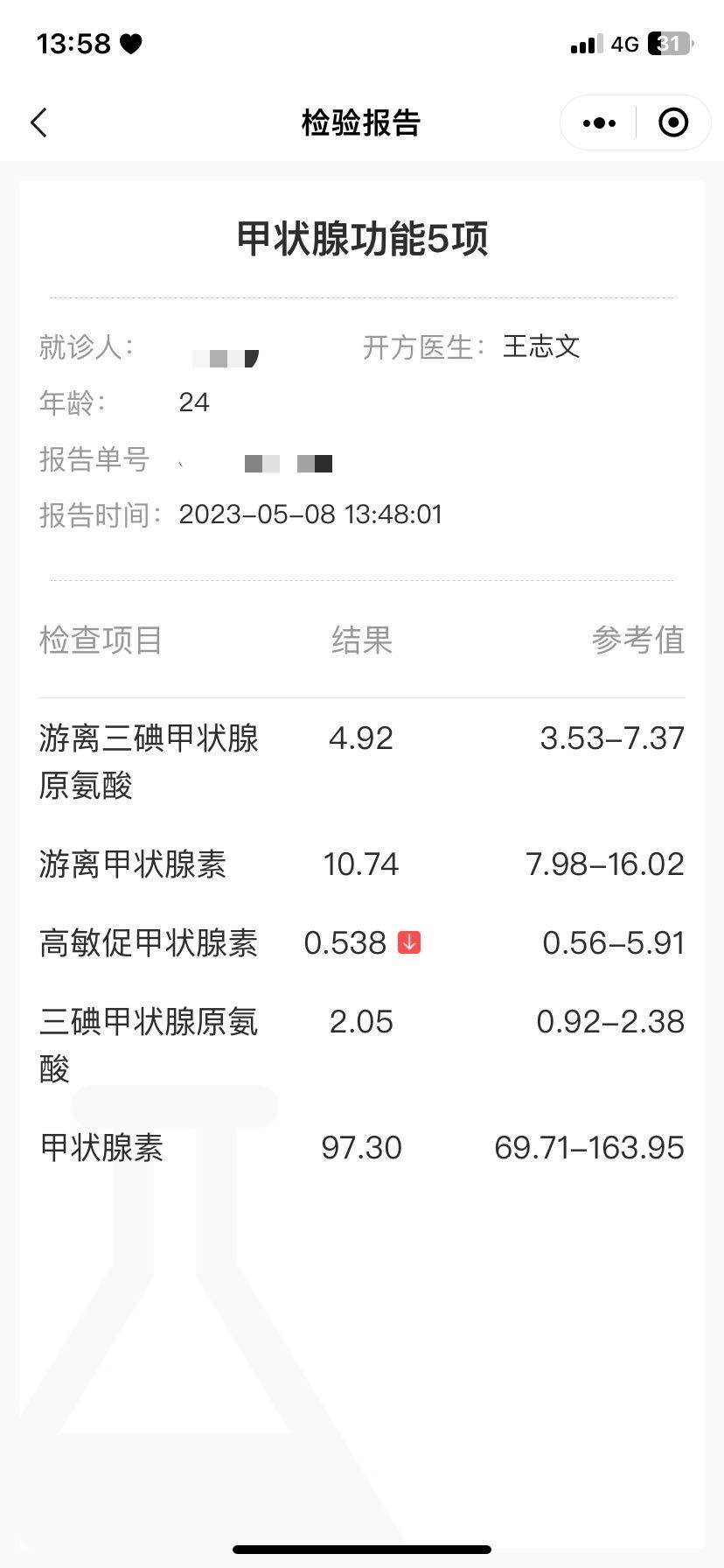
Task: Open the mini program more options menu
Action: (x=599, y=122)
